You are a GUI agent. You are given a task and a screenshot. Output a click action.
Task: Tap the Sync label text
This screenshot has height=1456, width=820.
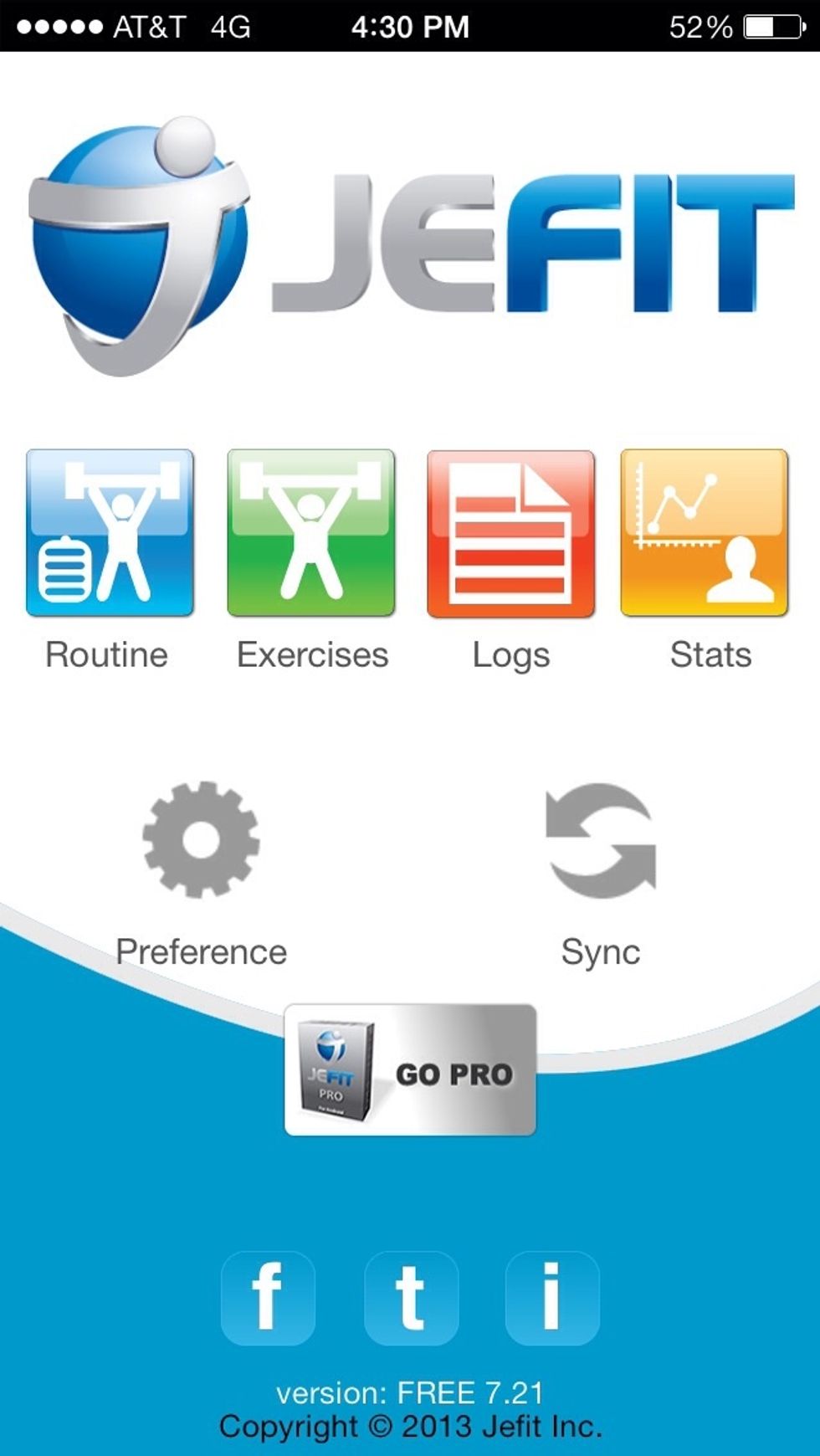tap(601, 951)
